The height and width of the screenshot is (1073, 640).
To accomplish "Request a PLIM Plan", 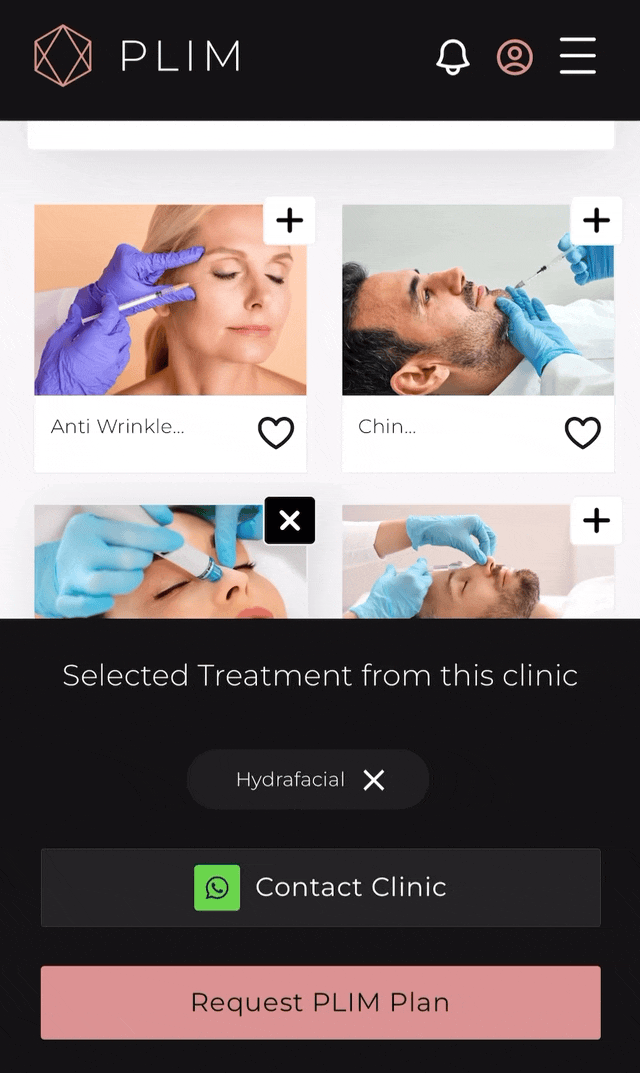I will [x=320, y=1002].
